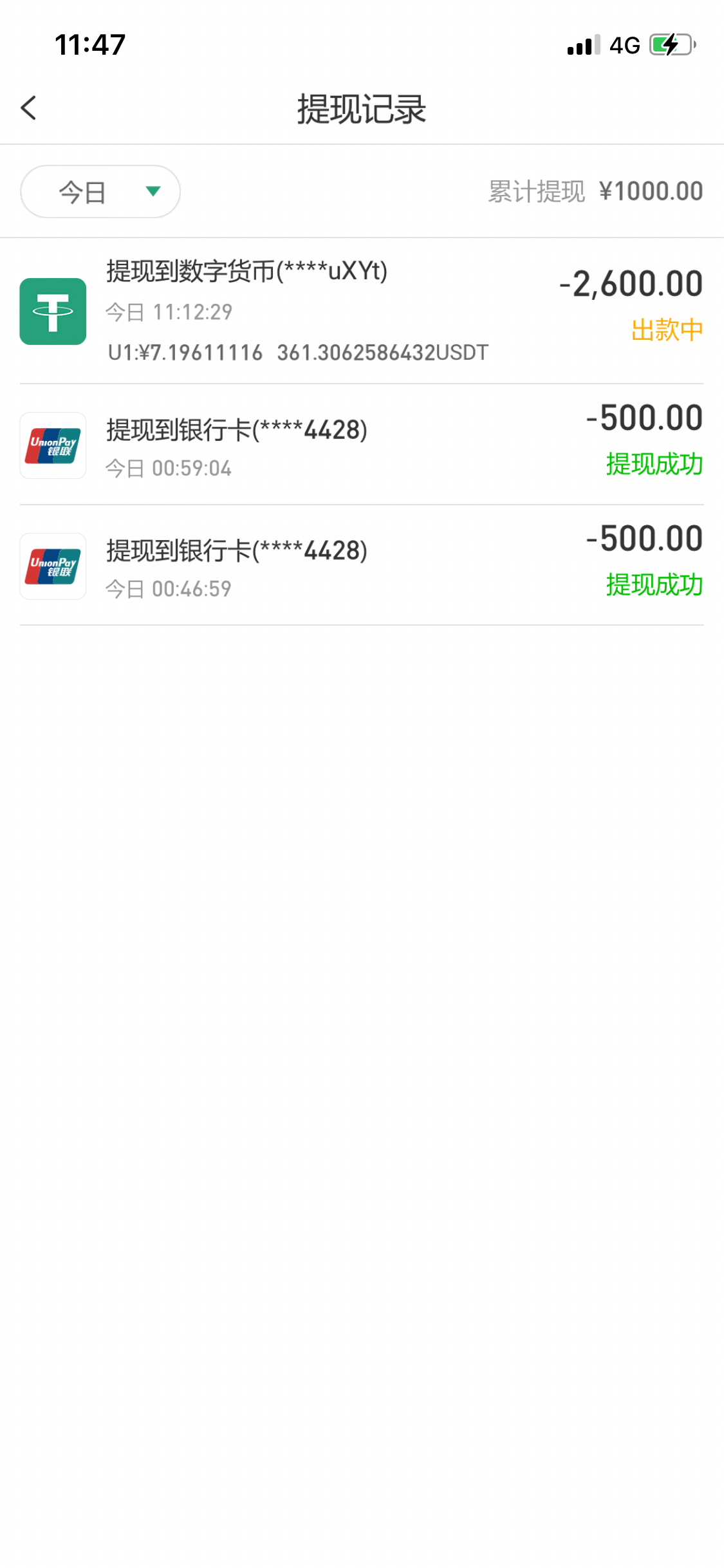Expand the 今日 date filter dropdown
Viewport: 724px width, 1568px height.
100,192
